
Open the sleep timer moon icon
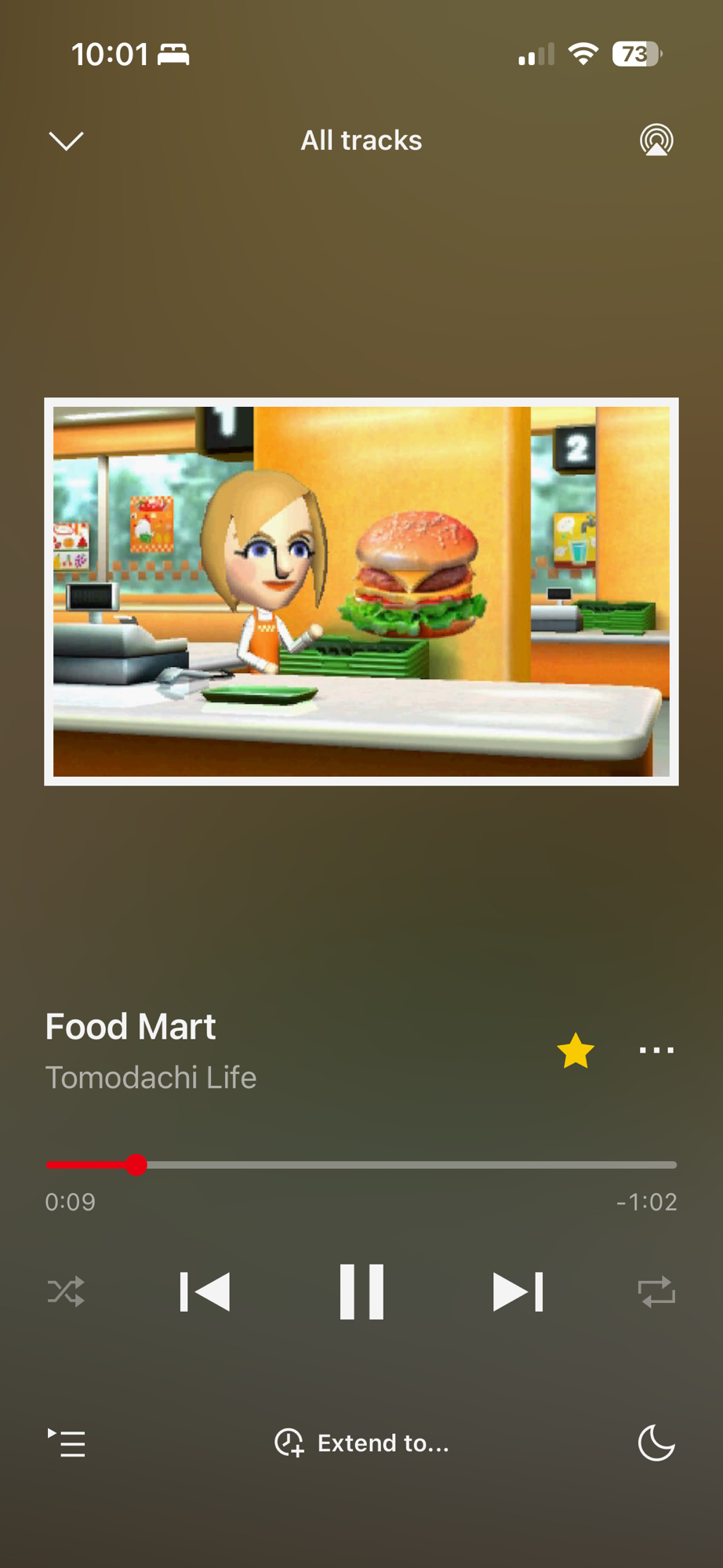(x=656, y=1443)
